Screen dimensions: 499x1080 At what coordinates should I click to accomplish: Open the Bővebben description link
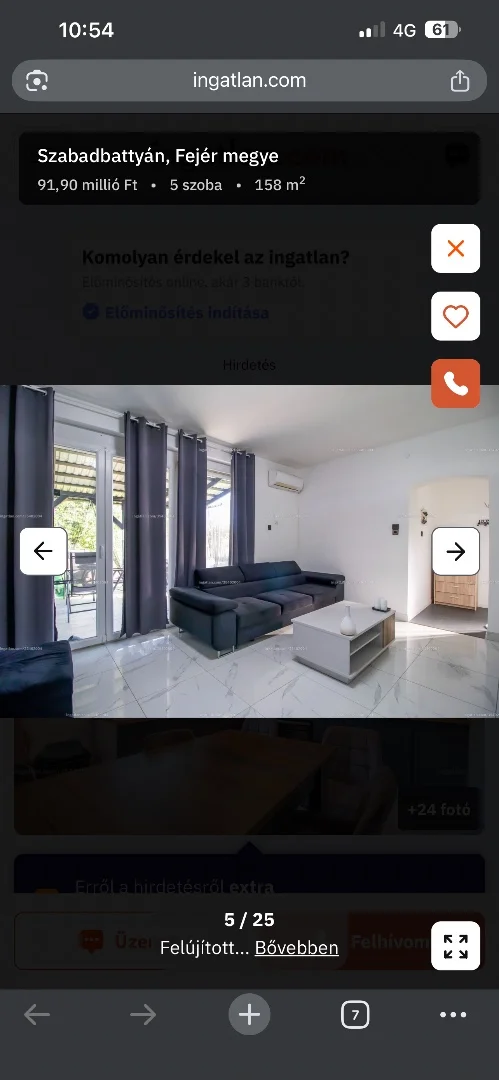(x=296, y=948)
